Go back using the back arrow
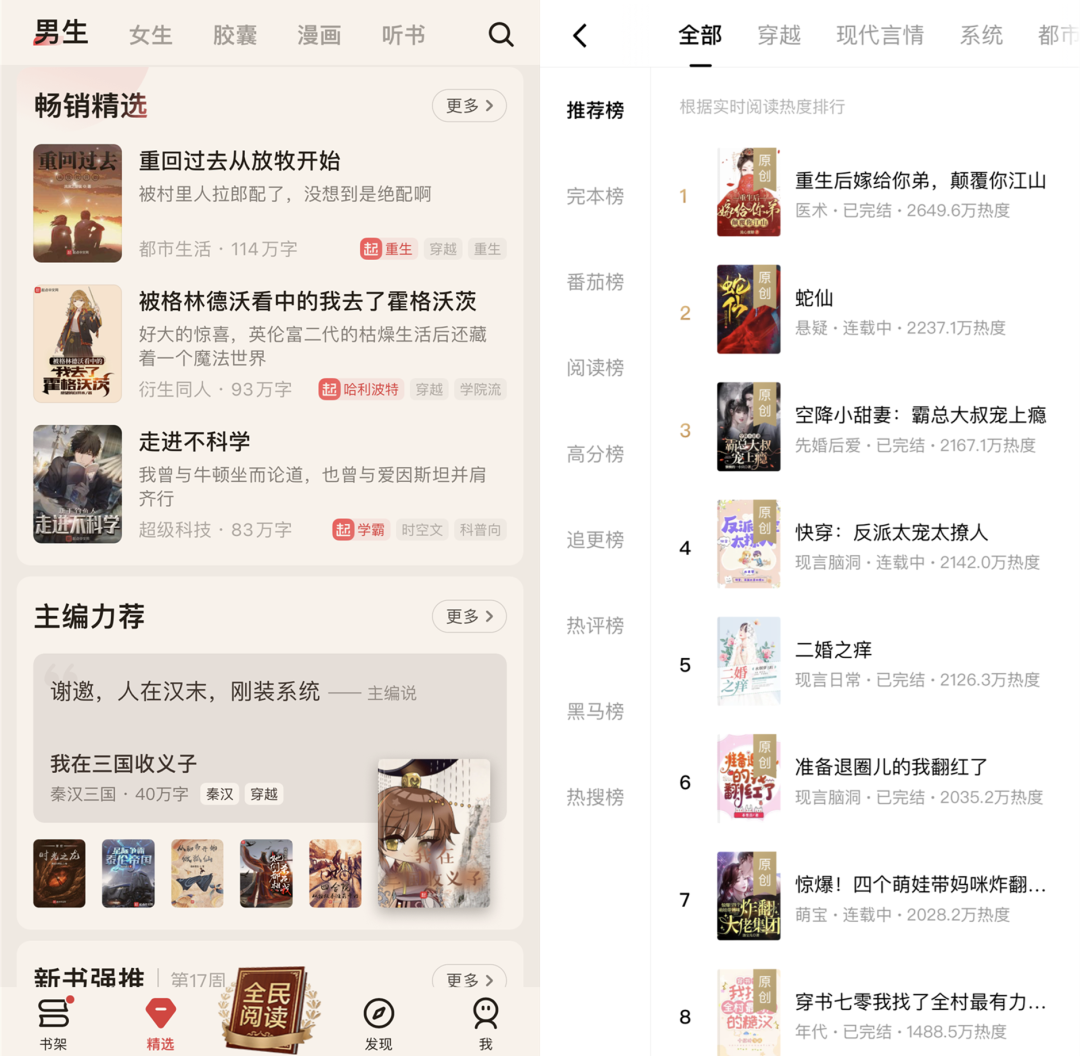Screen dimensions: 1080x1056 pos(580,36)
